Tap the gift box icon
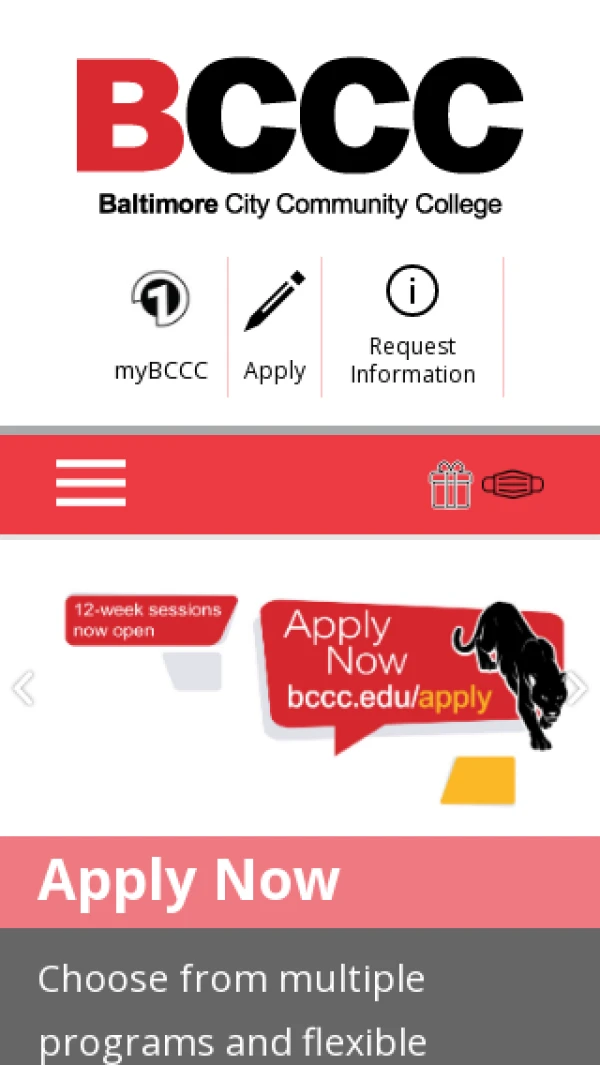Screen dimensions: 600x1065 450,485
